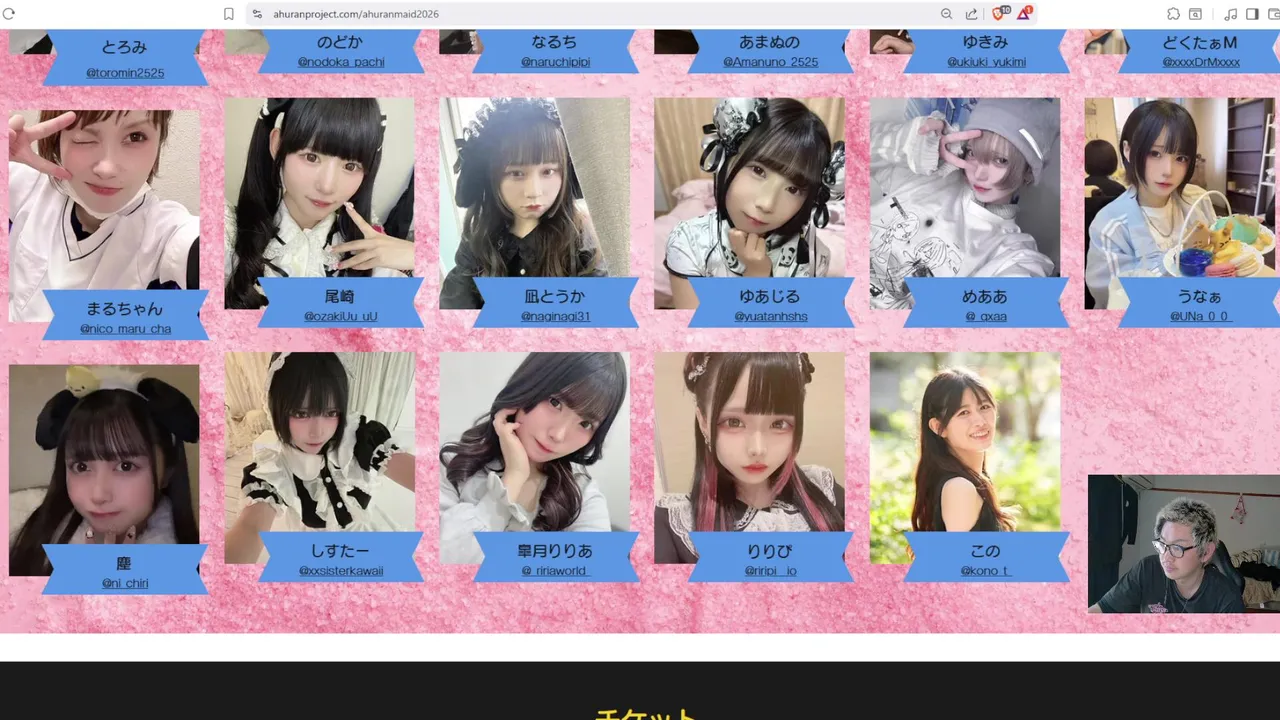Open the @yuatanhshs link under ゆあじる
Screen dimensions: 1280x720
(x=770, y=317)
